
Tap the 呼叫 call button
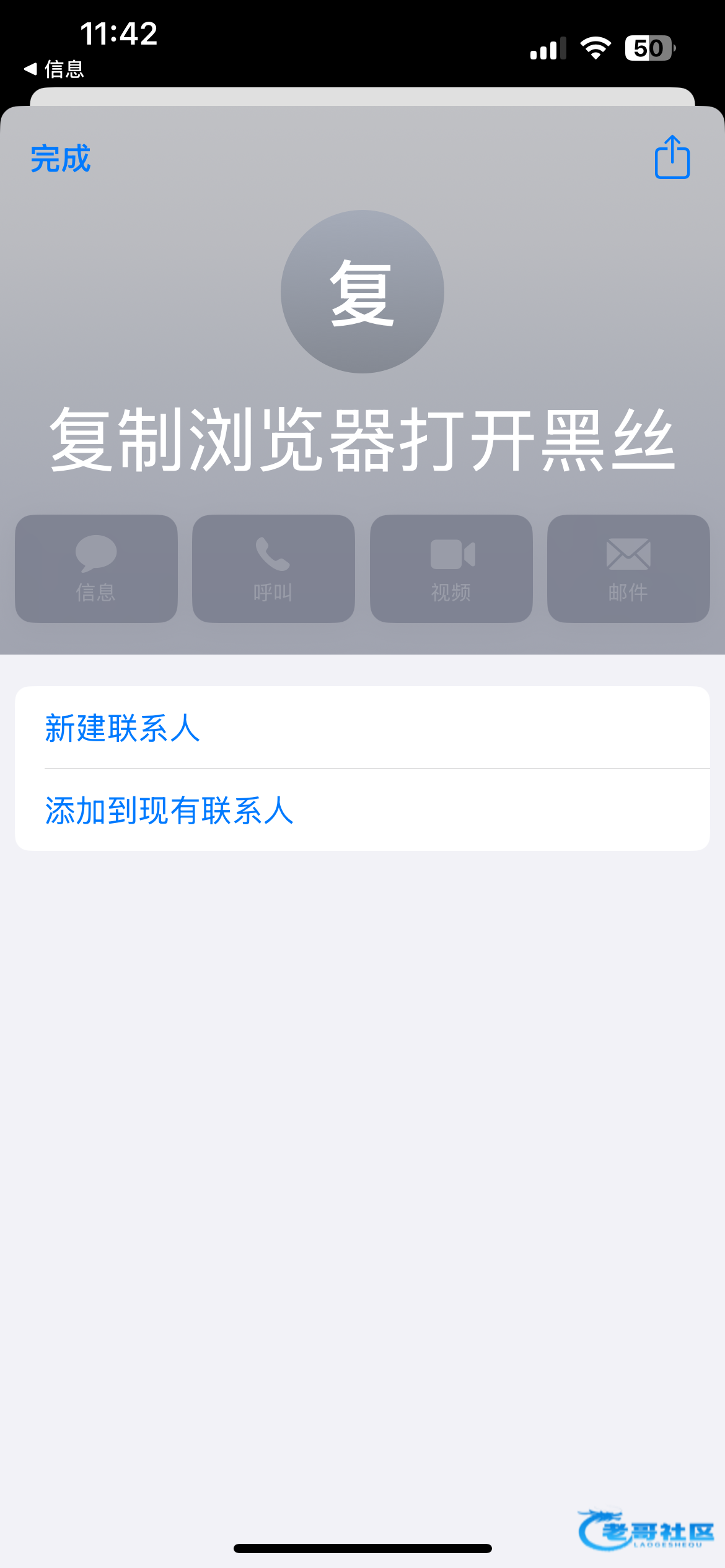[273, 568]
